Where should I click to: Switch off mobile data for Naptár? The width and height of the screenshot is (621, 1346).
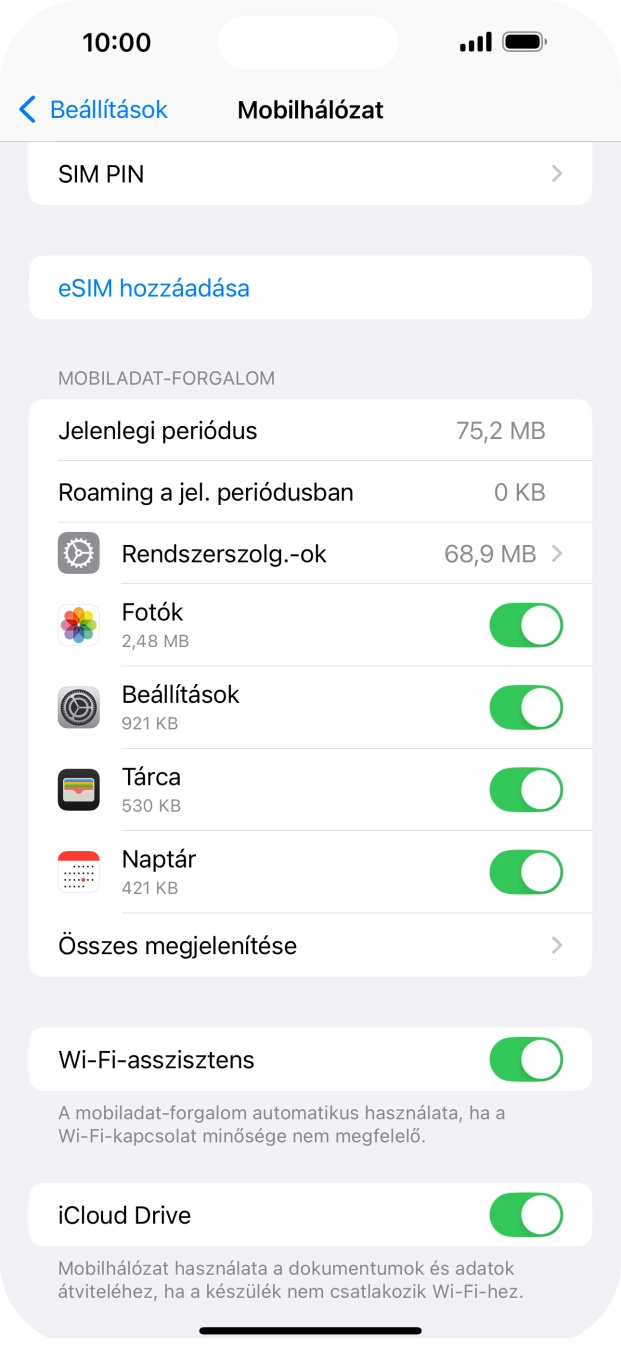point(525,871)
